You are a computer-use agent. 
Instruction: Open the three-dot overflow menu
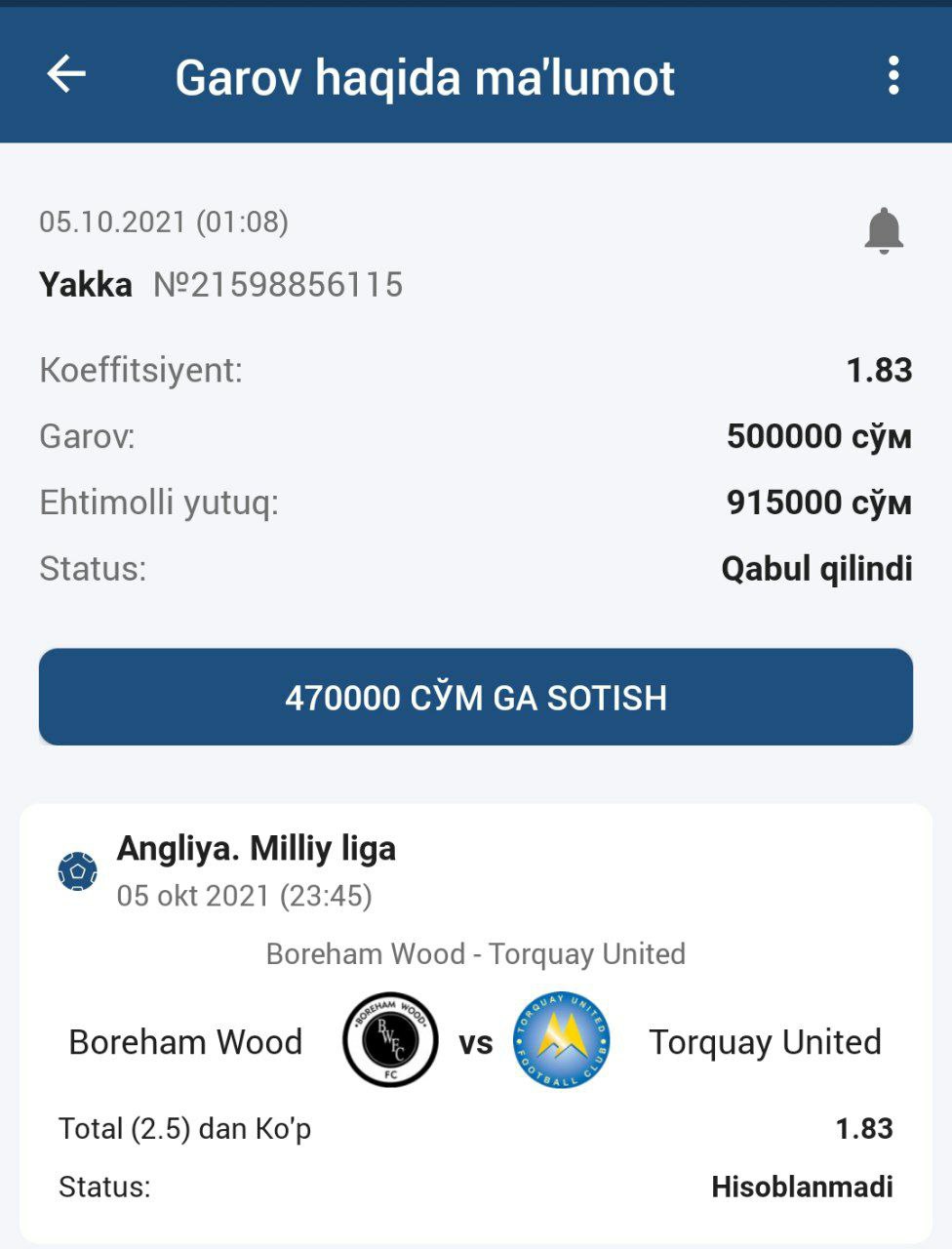point(892,75)
